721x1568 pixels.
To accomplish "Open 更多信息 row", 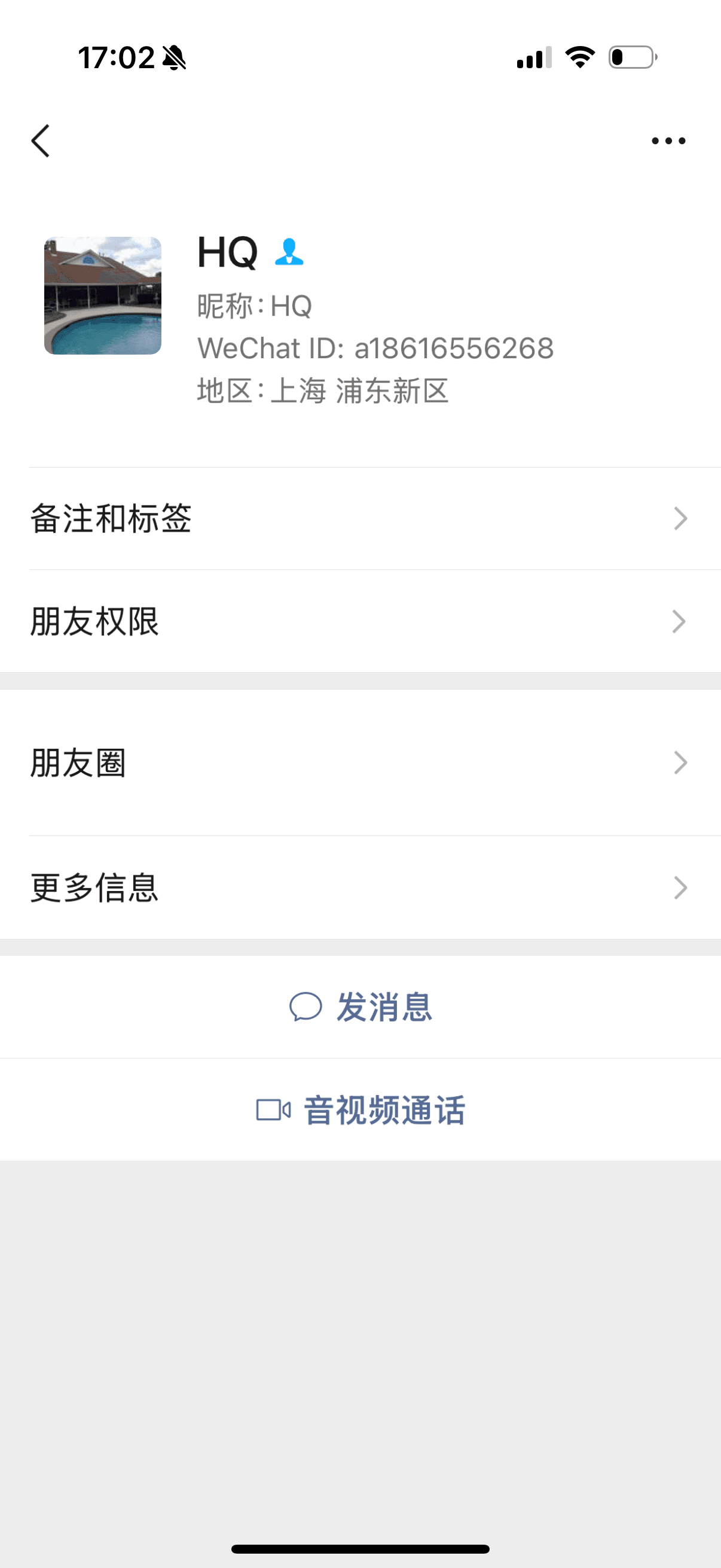I will click(x=360, y=887).
